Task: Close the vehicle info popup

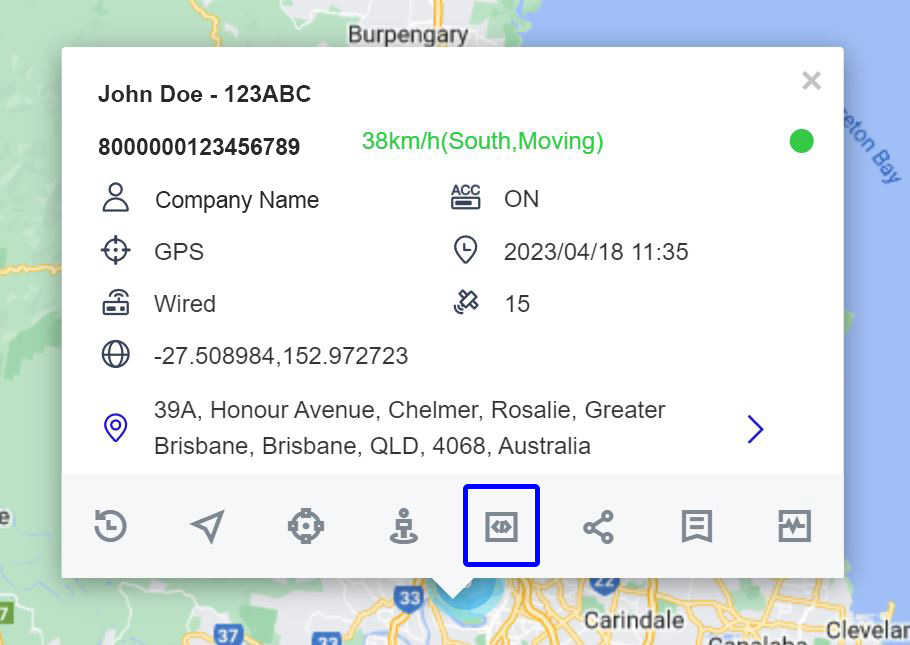Action: [x=811, y=81]
